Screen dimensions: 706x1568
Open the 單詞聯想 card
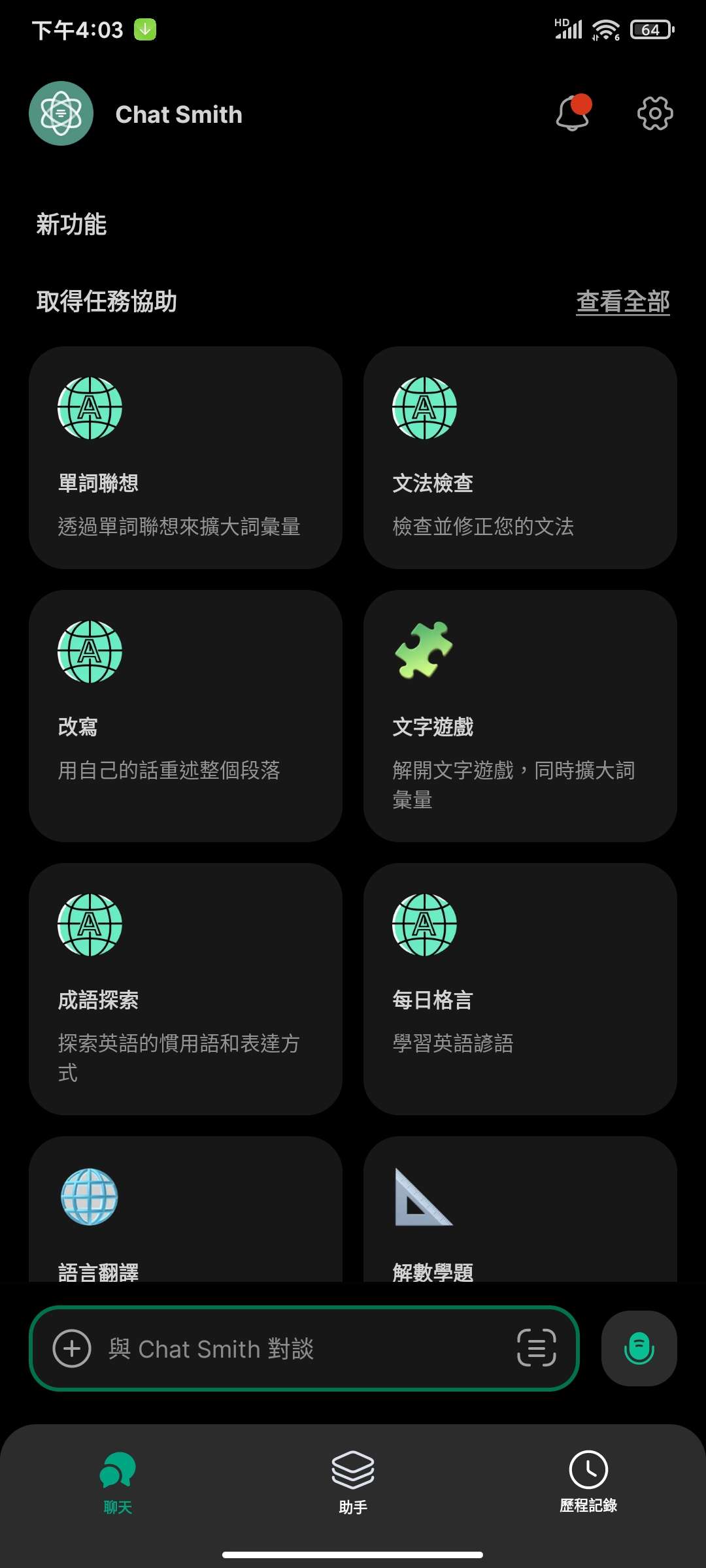[186, 457]
